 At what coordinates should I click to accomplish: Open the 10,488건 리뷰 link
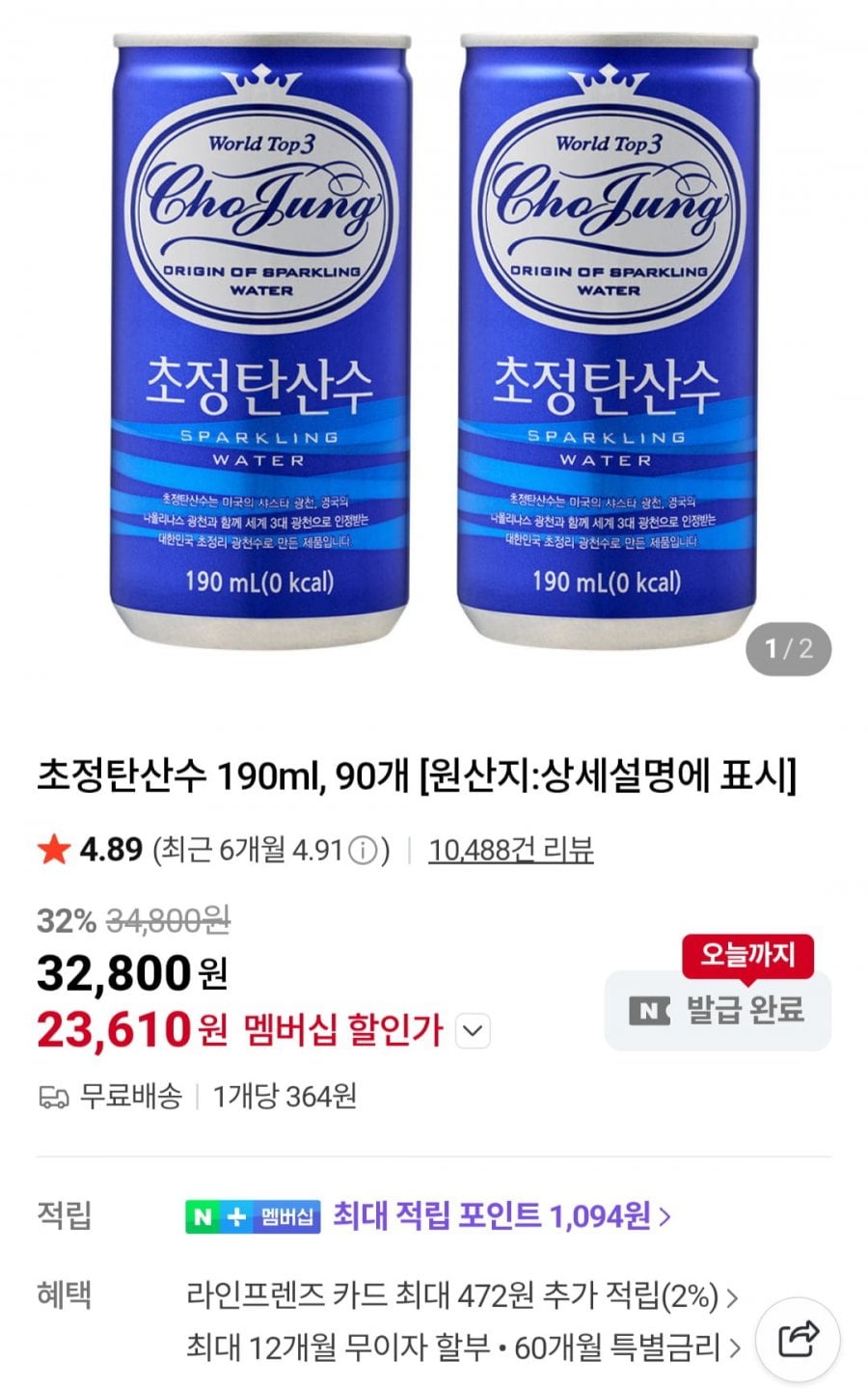point(510,850)
